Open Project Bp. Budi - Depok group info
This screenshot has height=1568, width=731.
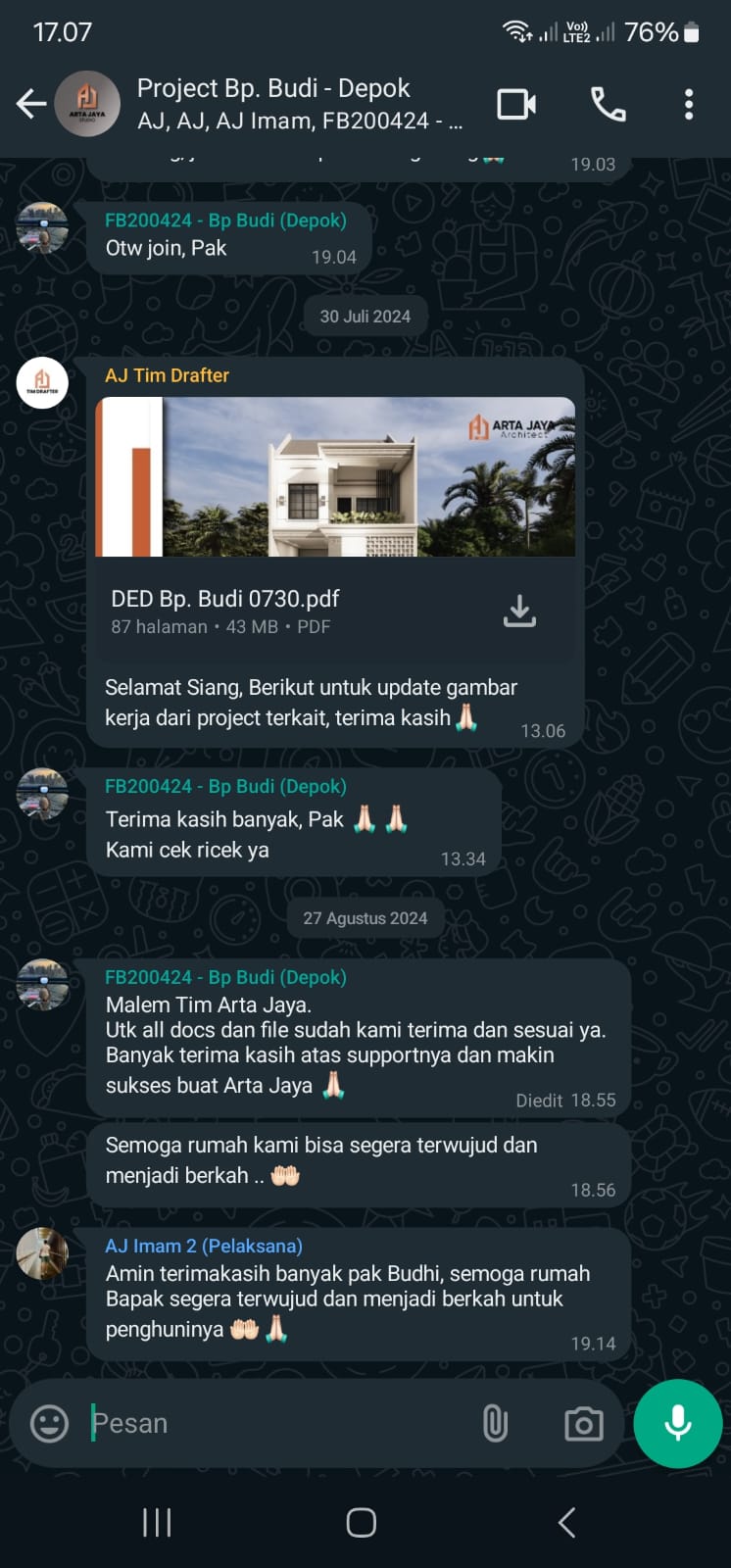pos(299,104)
